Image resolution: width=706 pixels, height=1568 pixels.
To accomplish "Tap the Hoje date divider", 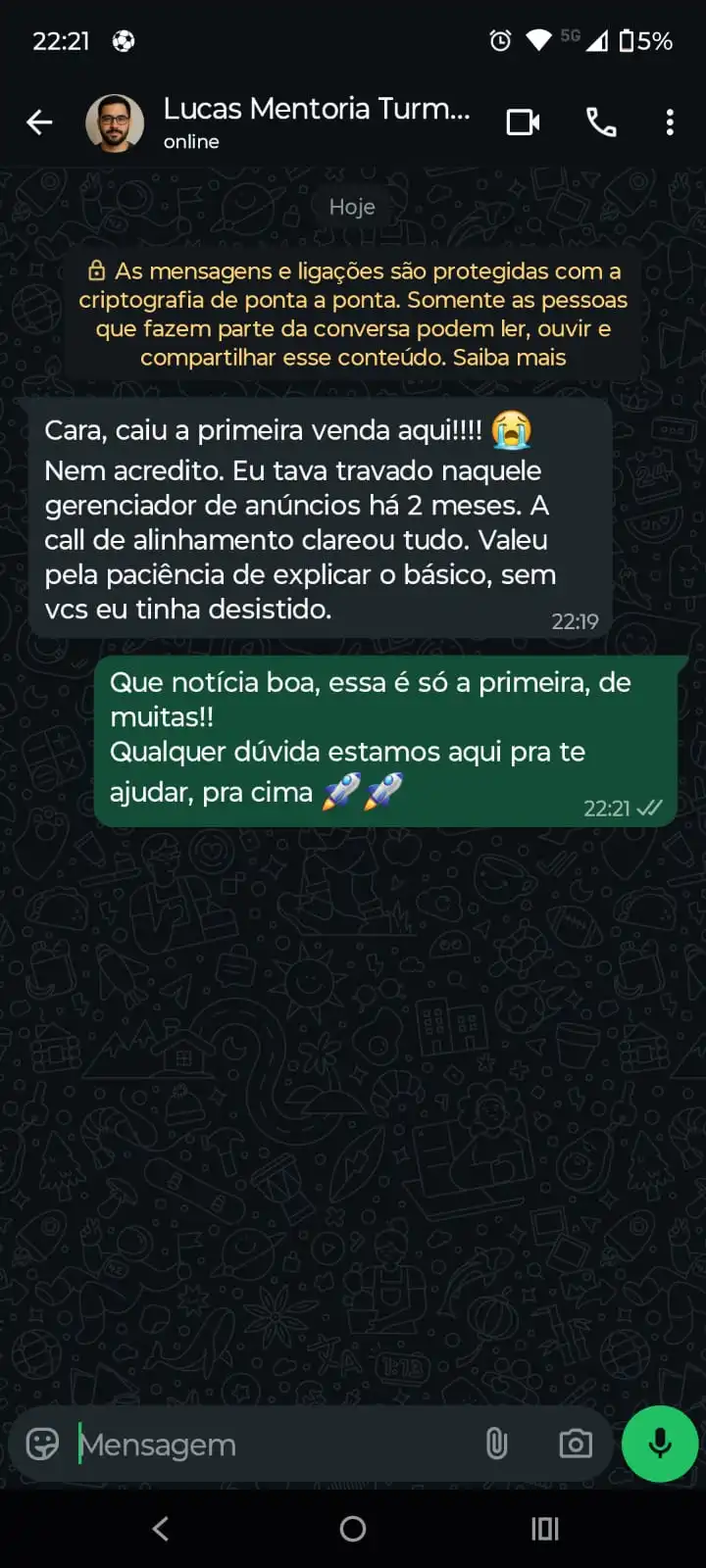I will point(352,206).
